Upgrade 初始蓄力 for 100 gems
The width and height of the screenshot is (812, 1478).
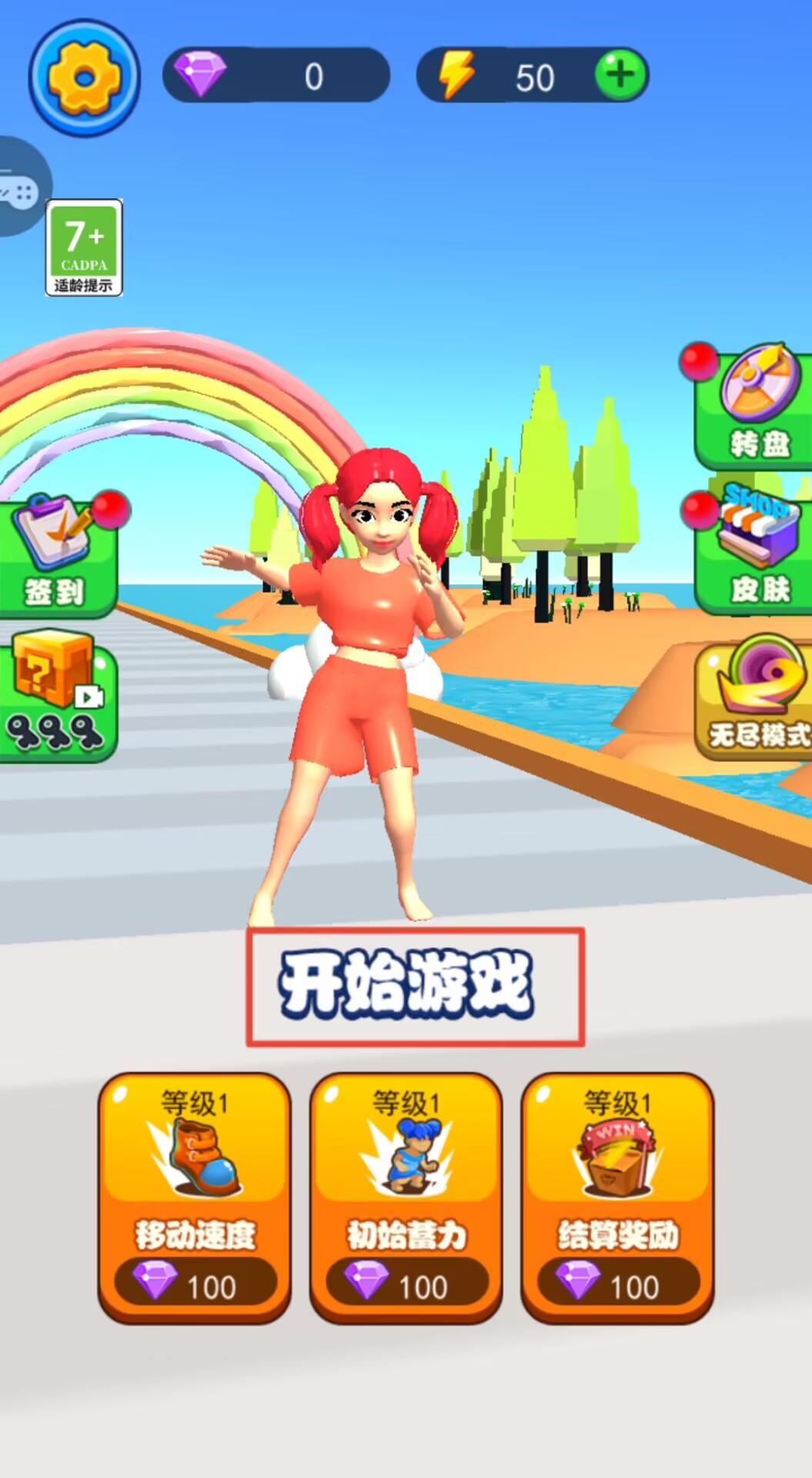[406, 1198]
